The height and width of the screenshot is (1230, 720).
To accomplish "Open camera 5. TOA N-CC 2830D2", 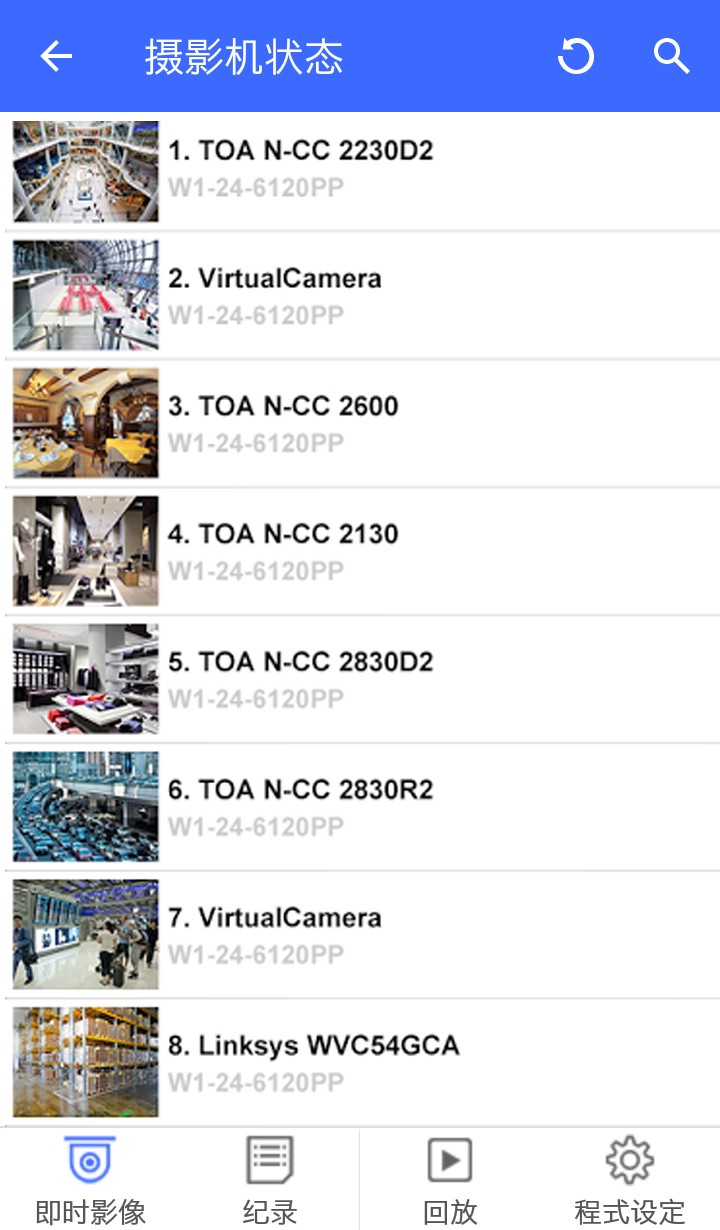I will point(360,680).
